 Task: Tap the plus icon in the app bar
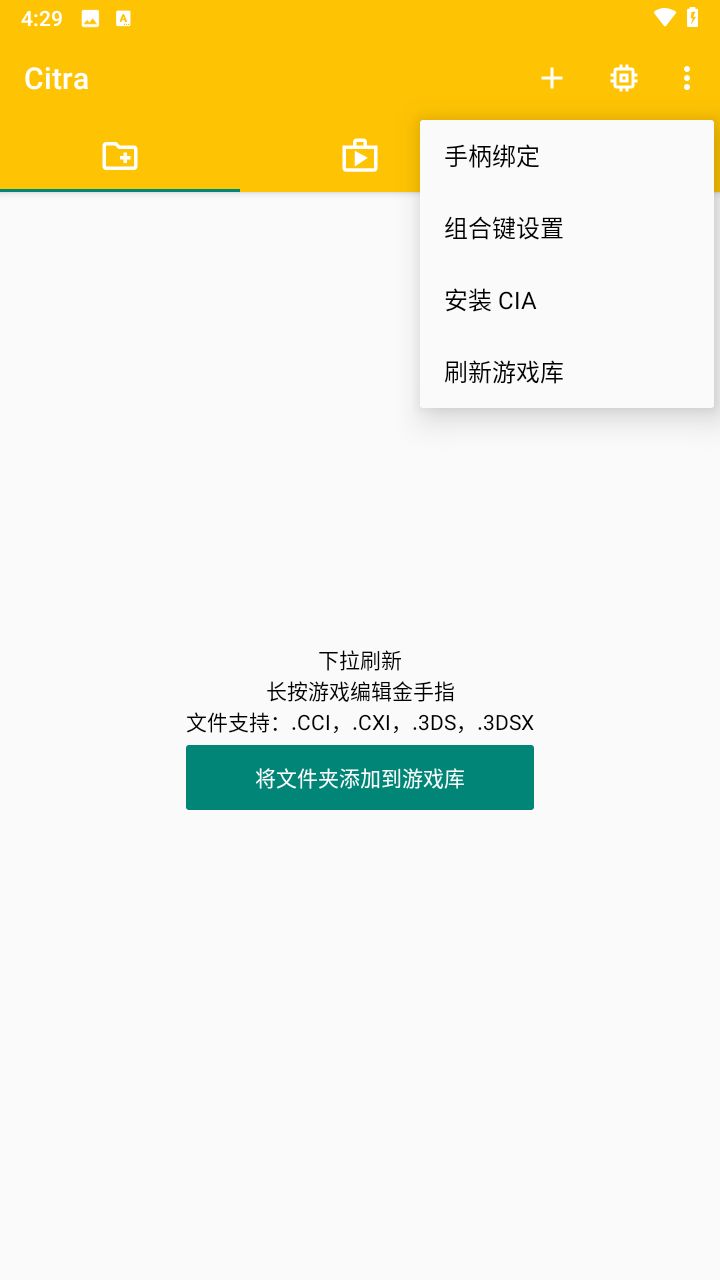[552, 78]
